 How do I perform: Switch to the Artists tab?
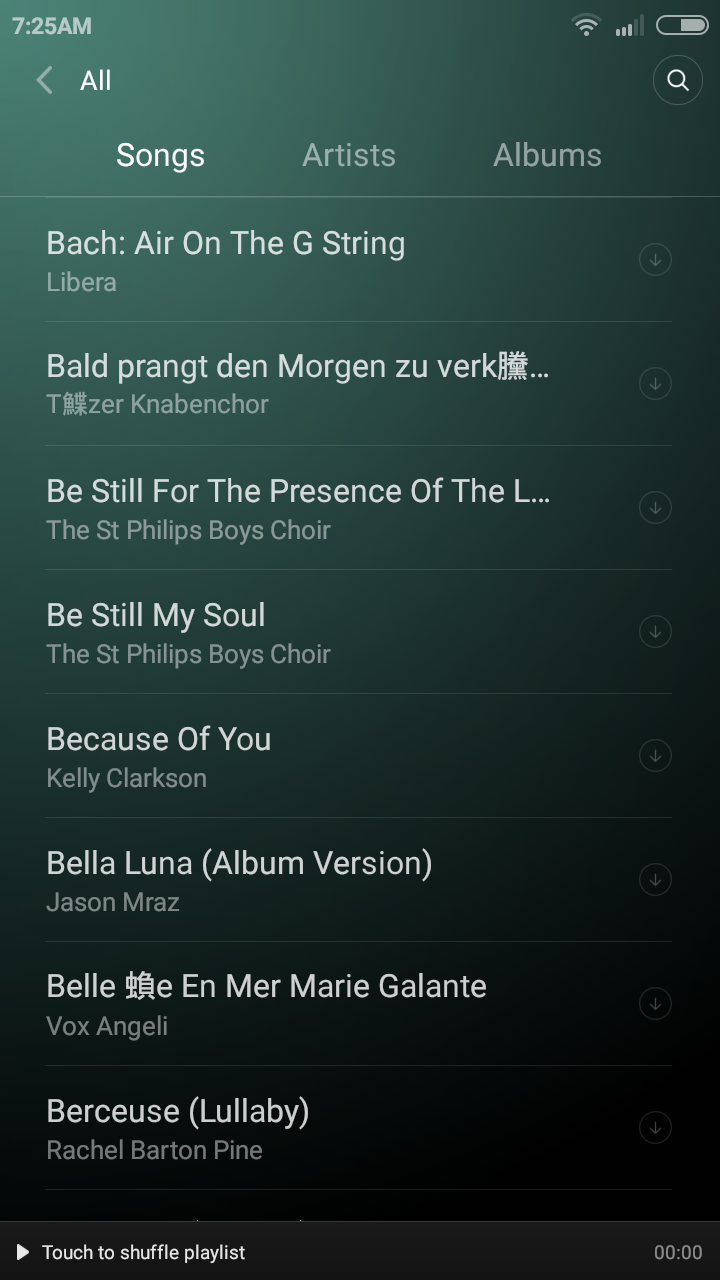click(349, 155)
